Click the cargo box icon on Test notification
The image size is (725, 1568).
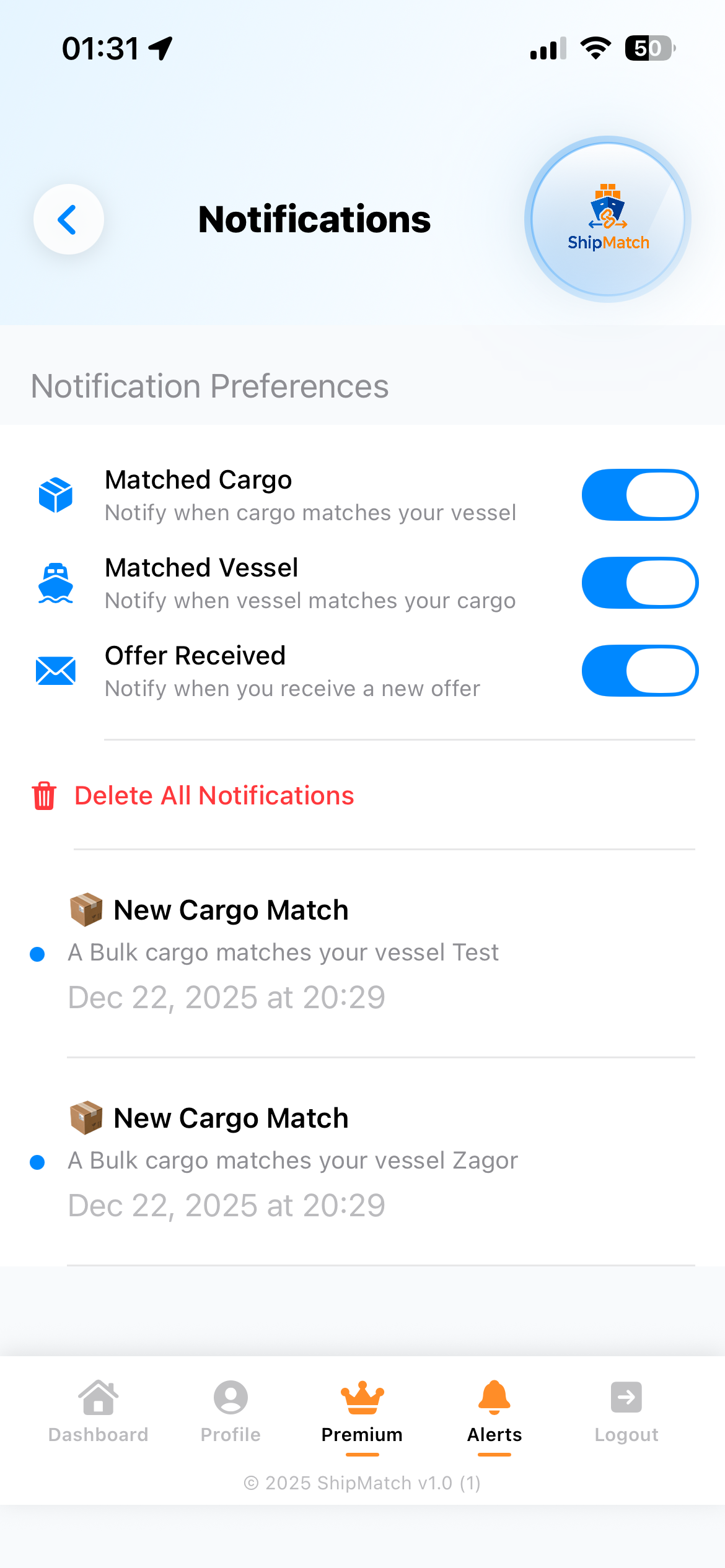(87, 910)
